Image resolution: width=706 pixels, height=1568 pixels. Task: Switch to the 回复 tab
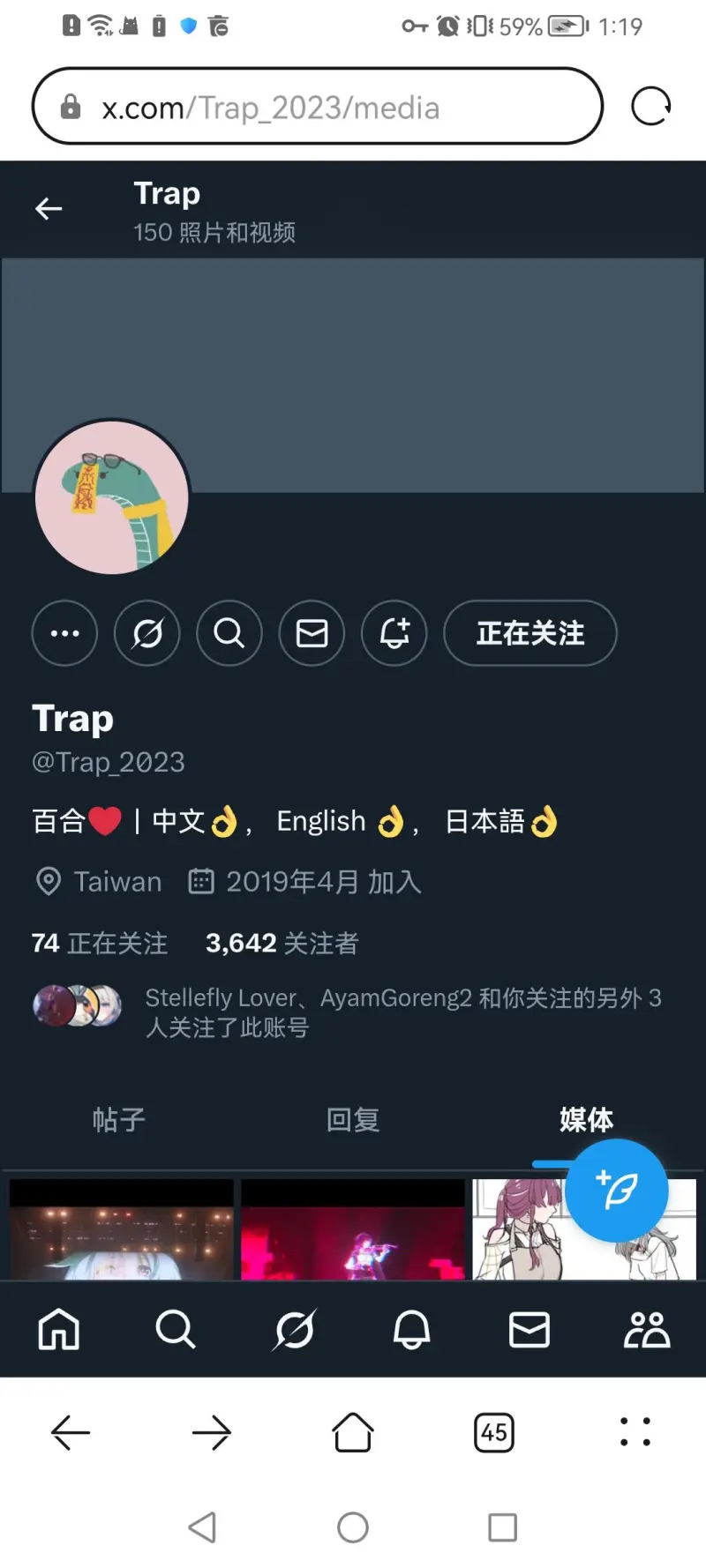(352, 1119)
